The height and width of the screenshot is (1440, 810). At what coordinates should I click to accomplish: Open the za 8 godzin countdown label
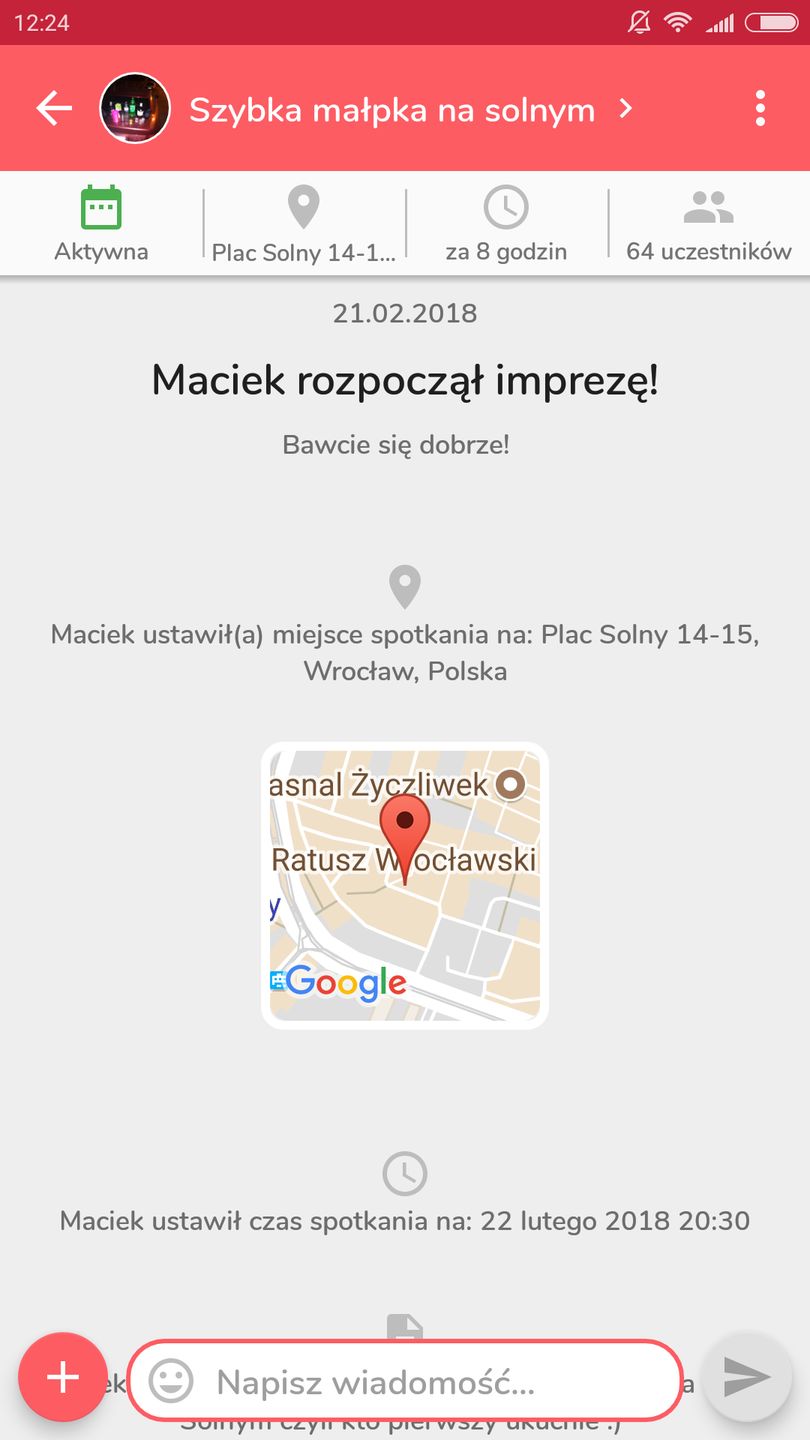tap(508, 253)
